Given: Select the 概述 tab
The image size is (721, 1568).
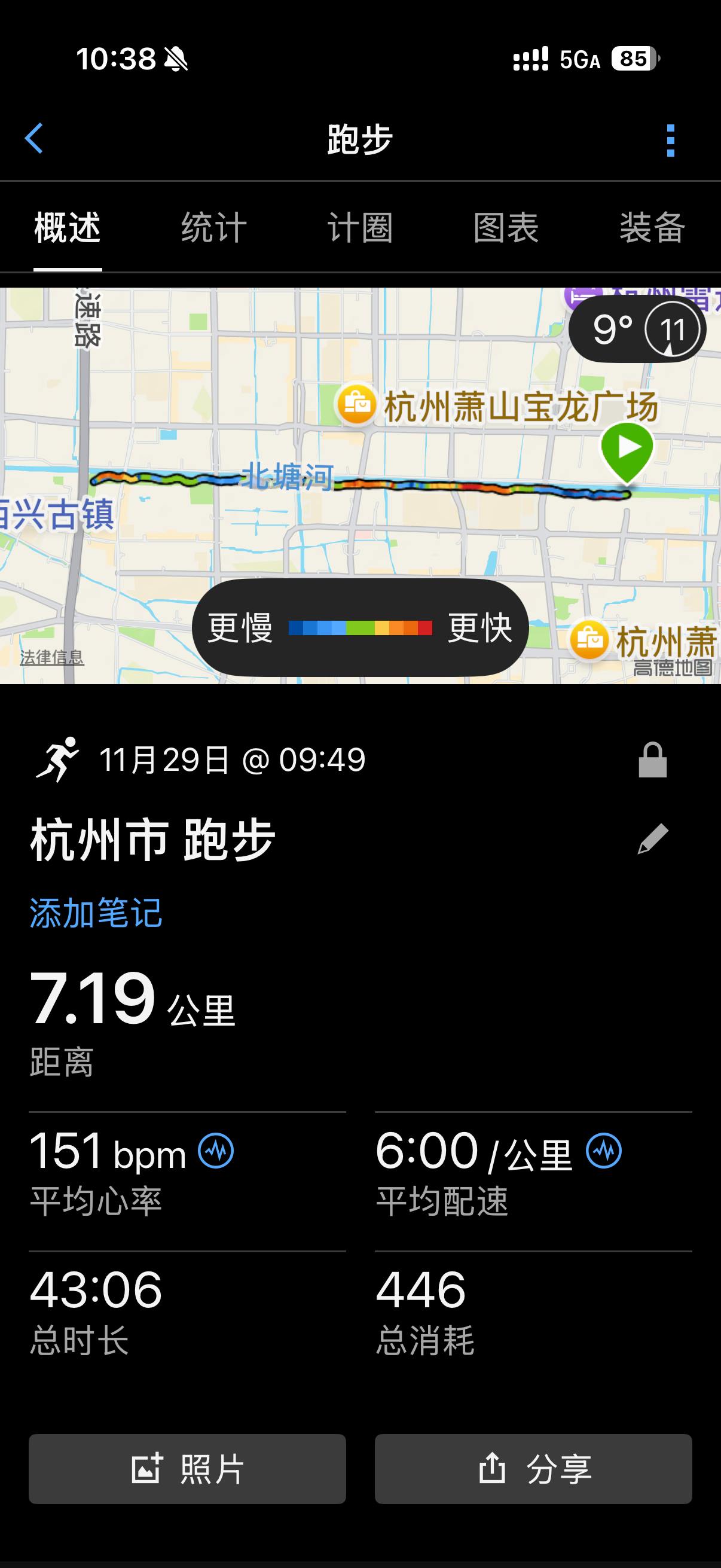Looking at the screenshot, I should click(x=68, y=228).
